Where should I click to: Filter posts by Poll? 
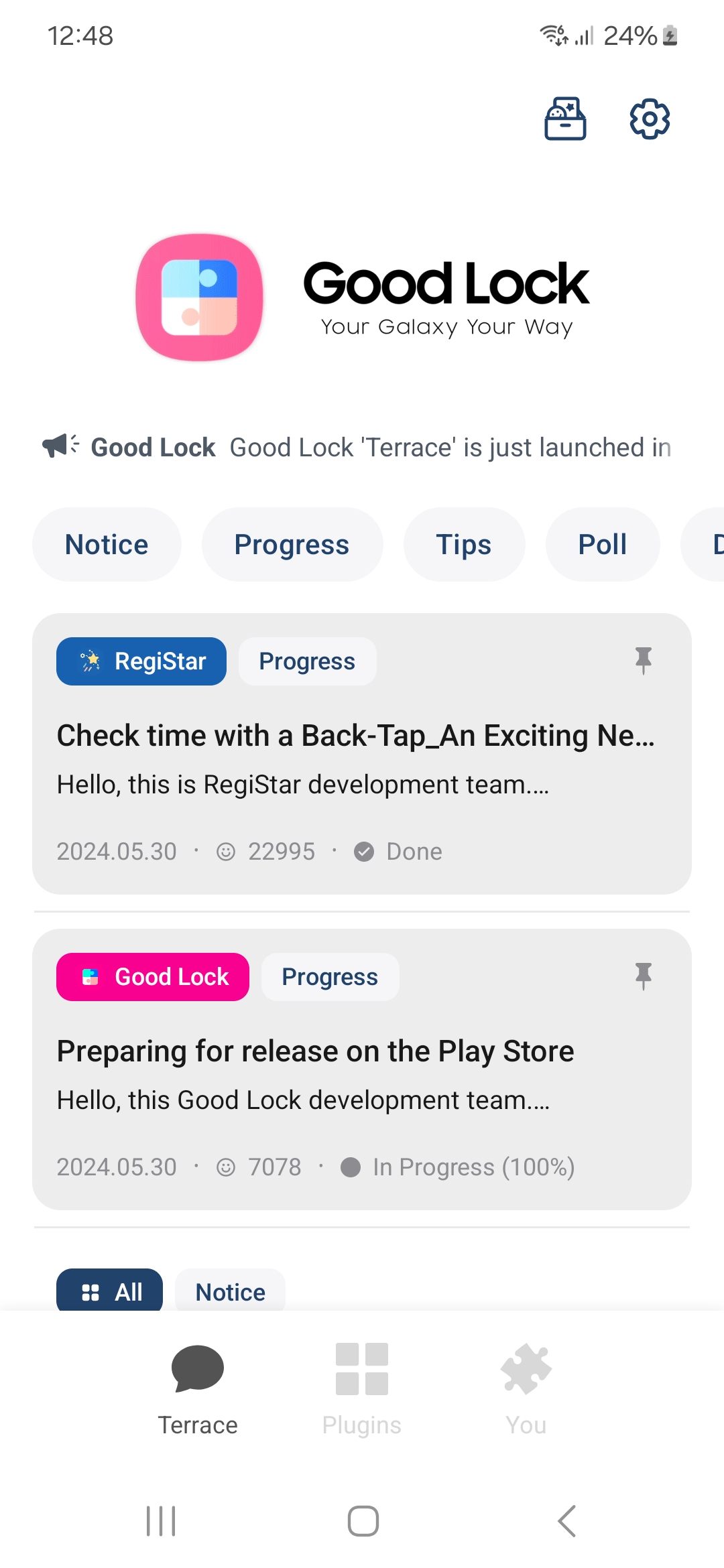pos(602,545)
